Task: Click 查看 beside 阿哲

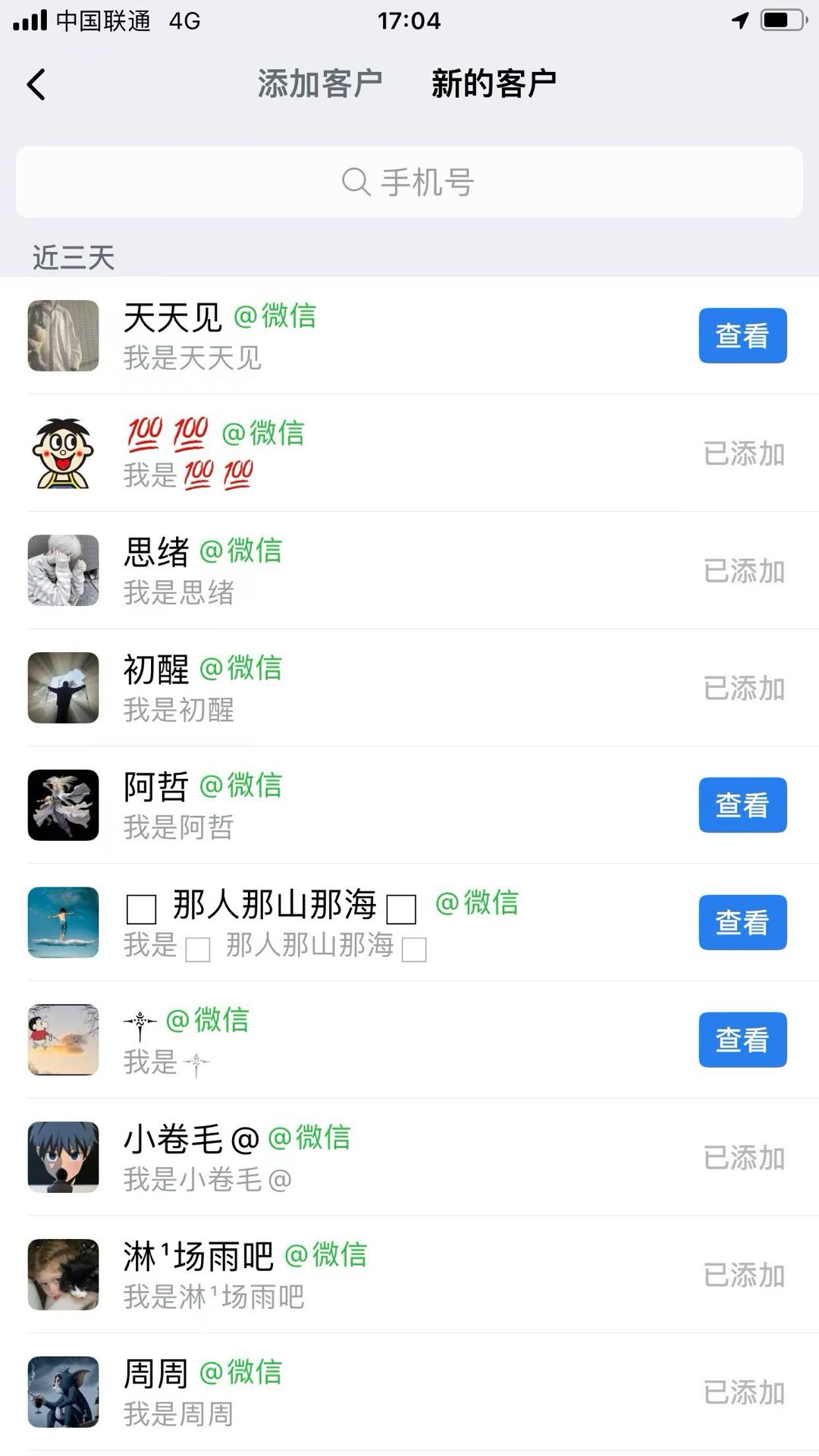Action: 743,805
